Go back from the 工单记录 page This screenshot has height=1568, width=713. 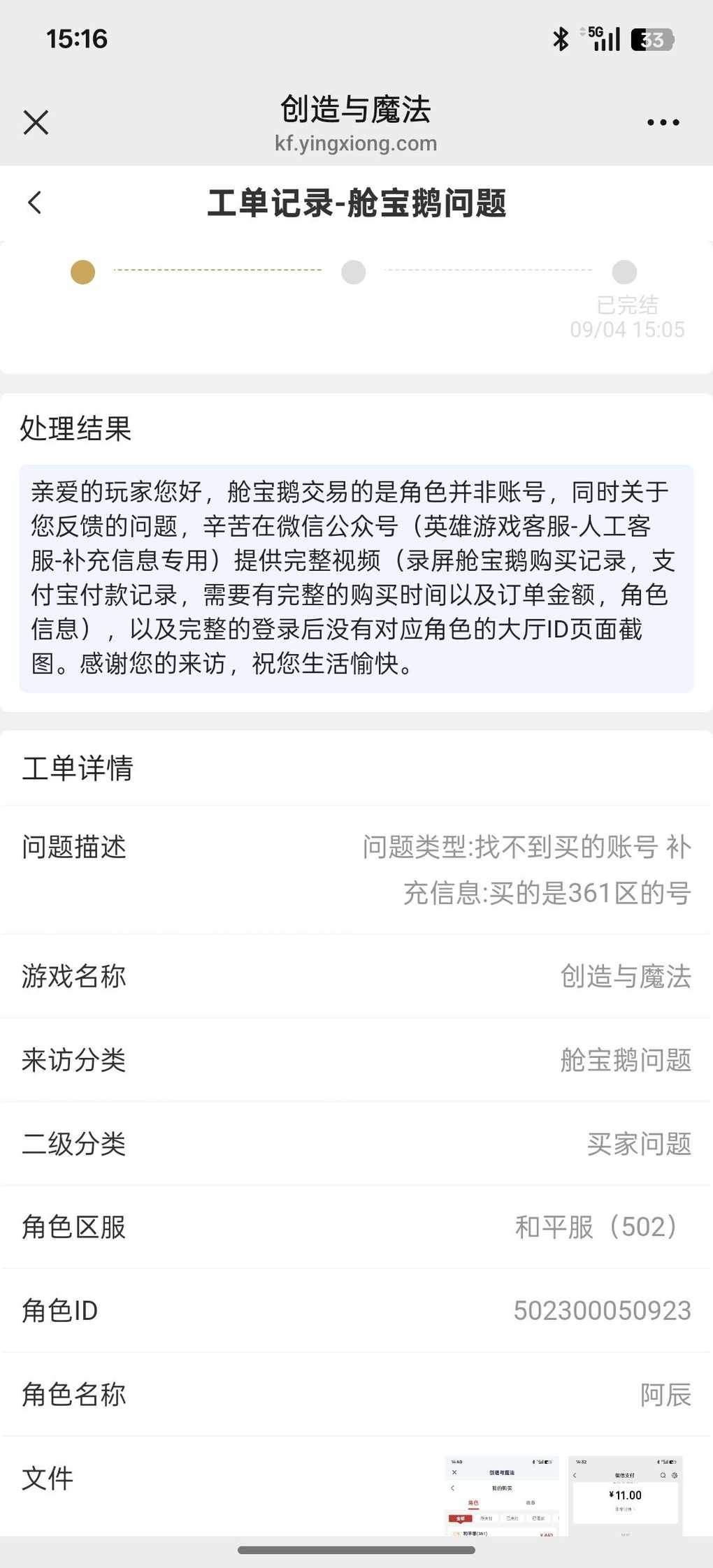(x=35, y=203)
